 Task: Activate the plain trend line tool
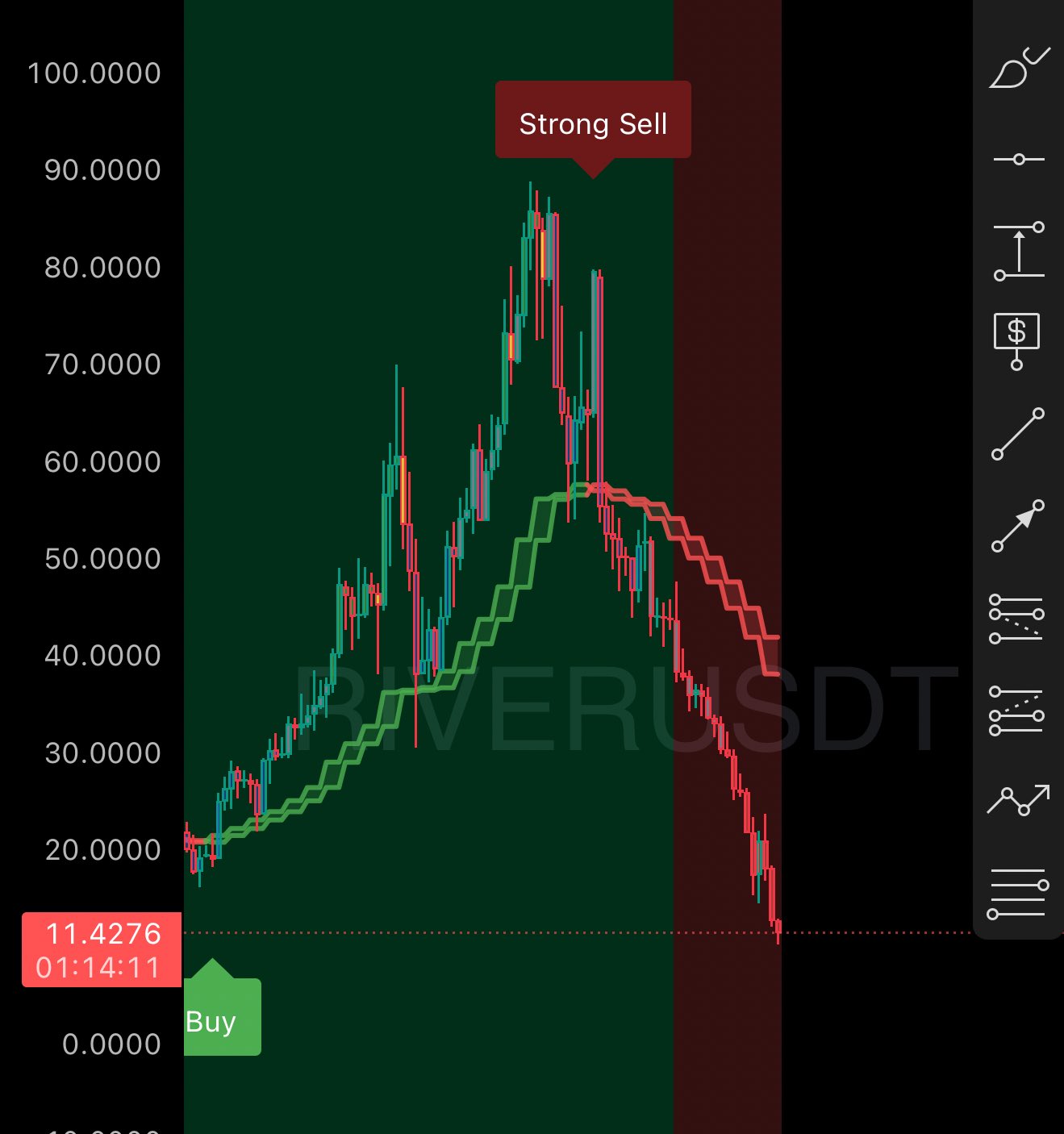coord(1017,434)
